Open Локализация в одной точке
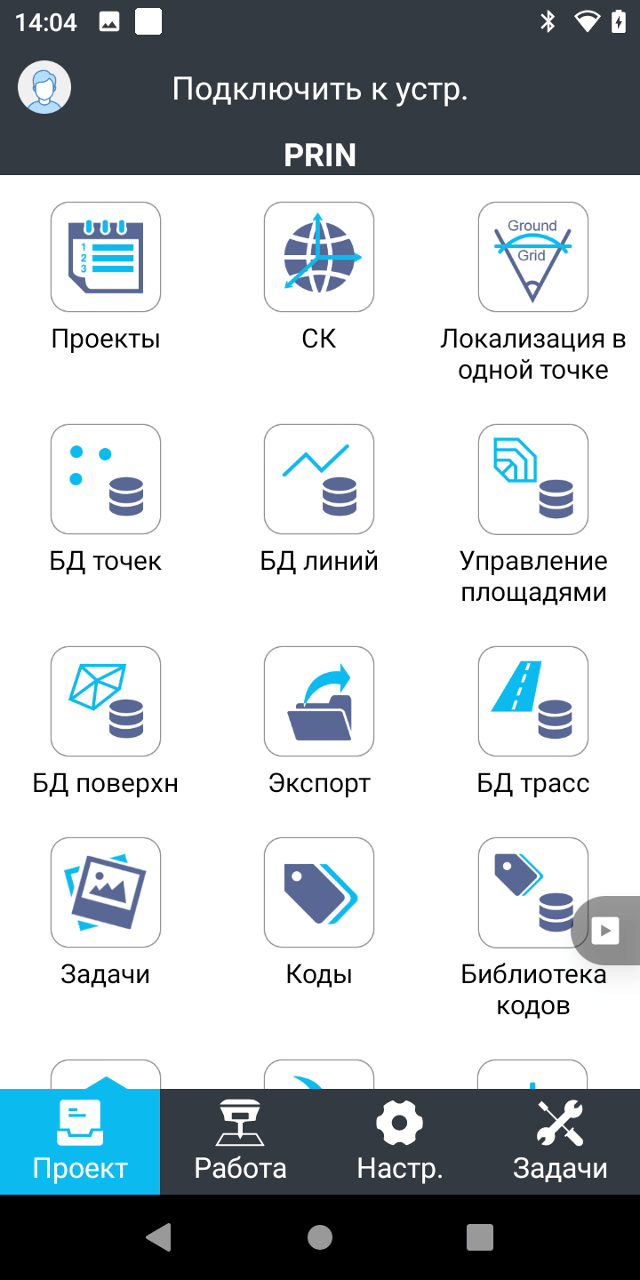This screenshot has height=1280, width=640. click(533, 257)
